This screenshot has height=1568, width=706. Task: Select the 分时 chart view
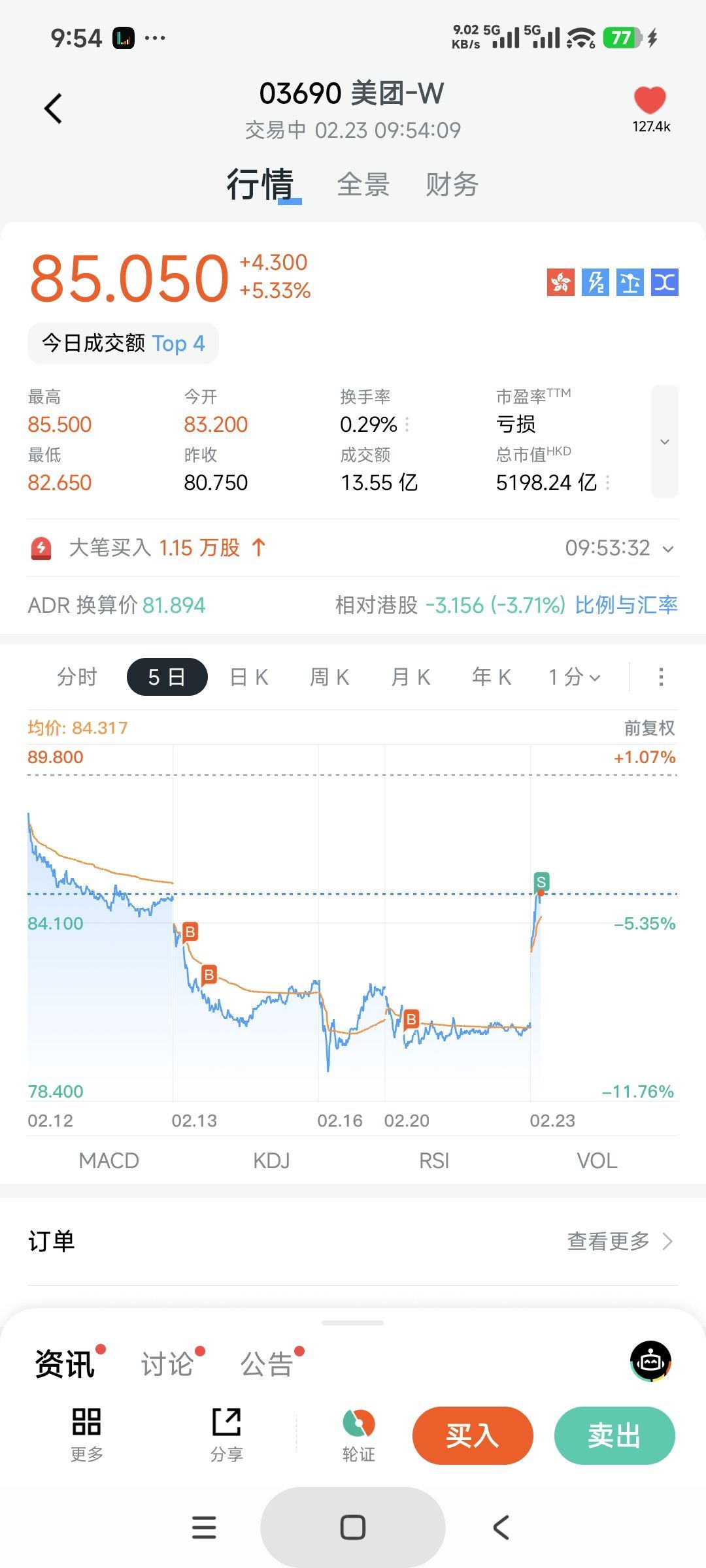click(77, 677)
